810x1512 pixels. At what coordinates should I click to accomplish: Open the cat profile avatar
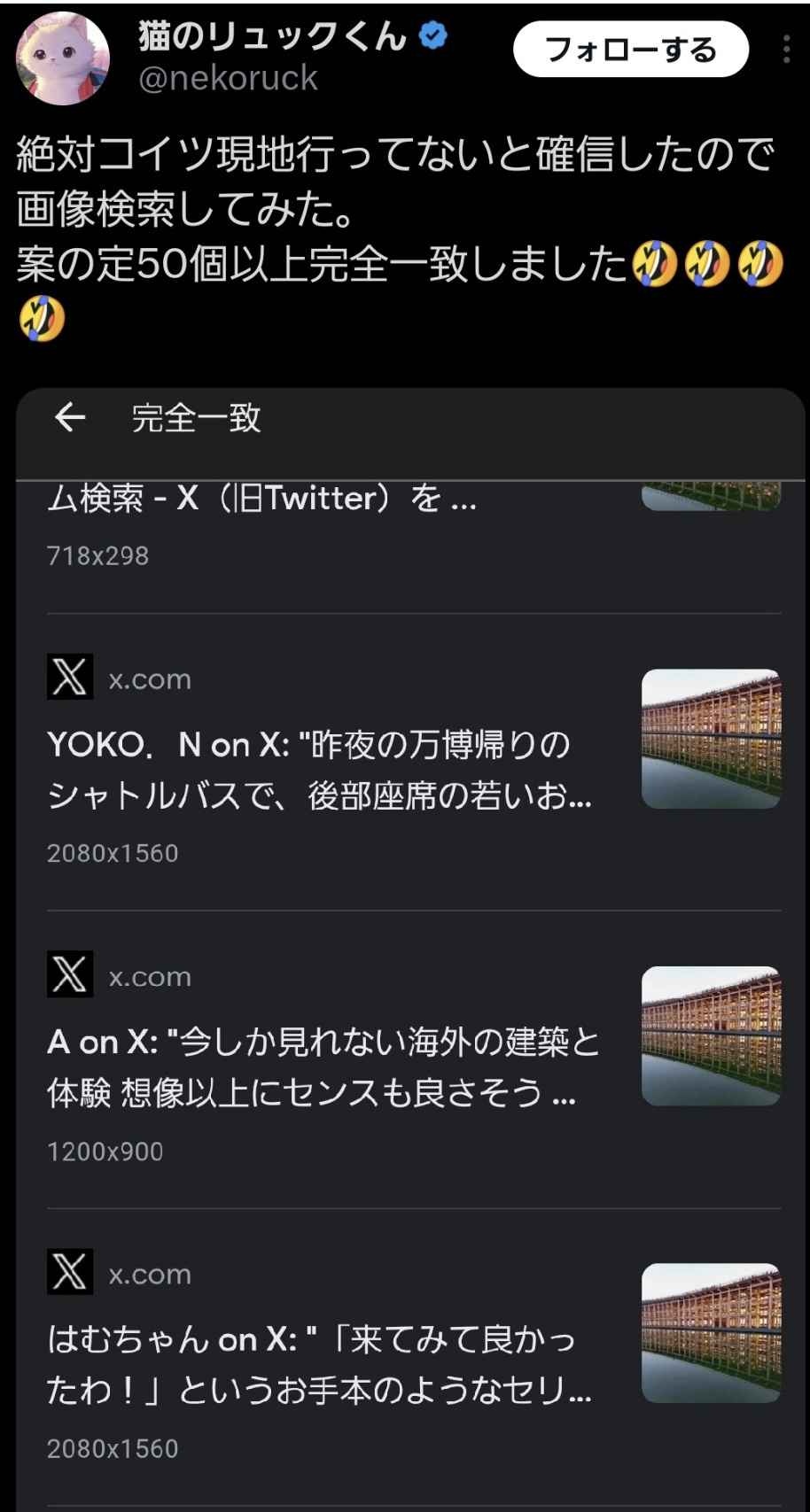pyautogui.click(x=62, y=58)
